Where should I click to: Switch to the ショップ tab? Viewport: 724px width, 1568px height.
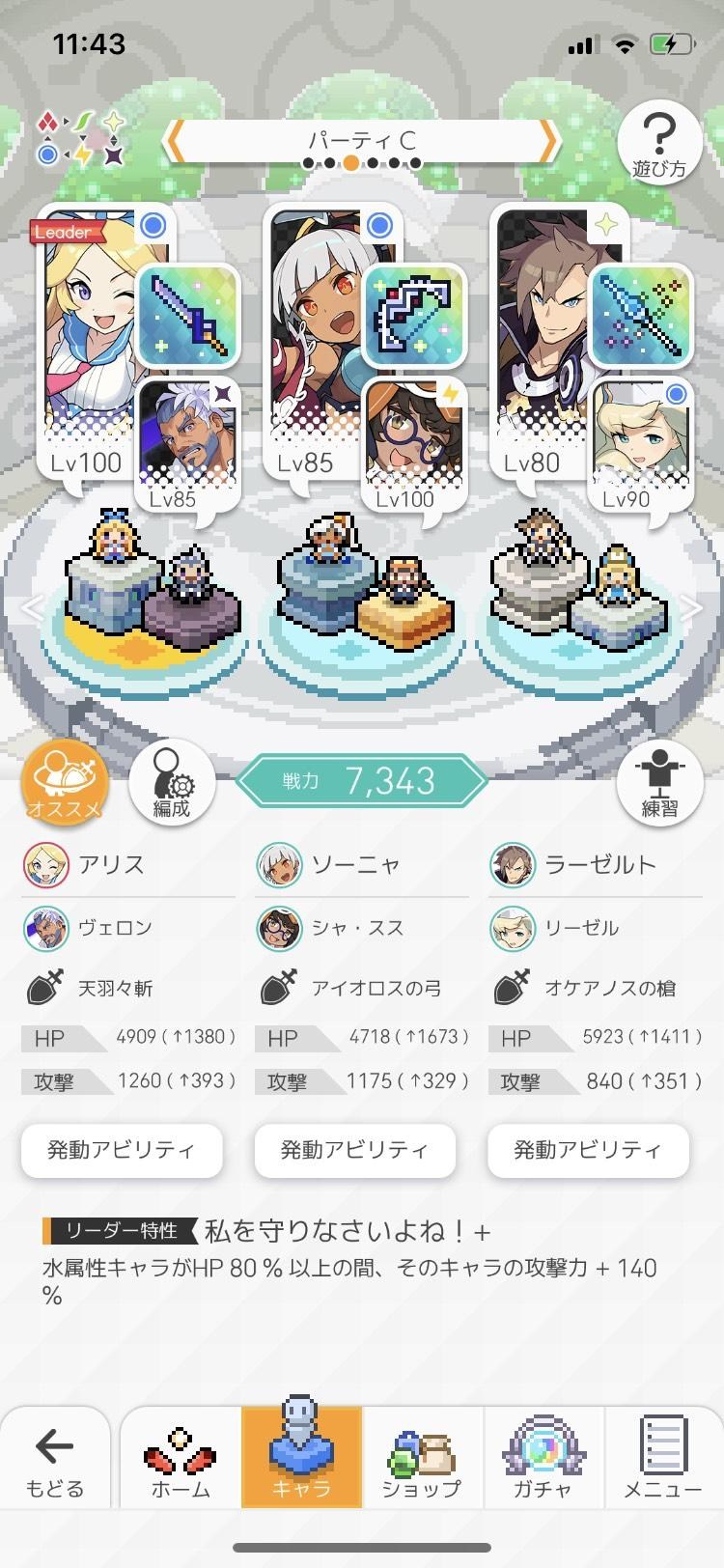[422, 1460]
